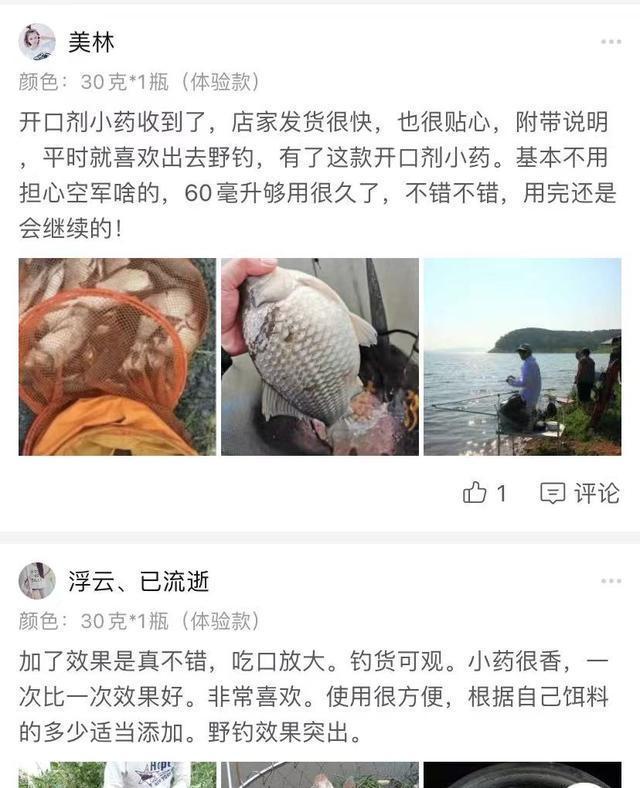Open 美林's profile avatar
Viewport: 640px width, 788px height.
37,42
